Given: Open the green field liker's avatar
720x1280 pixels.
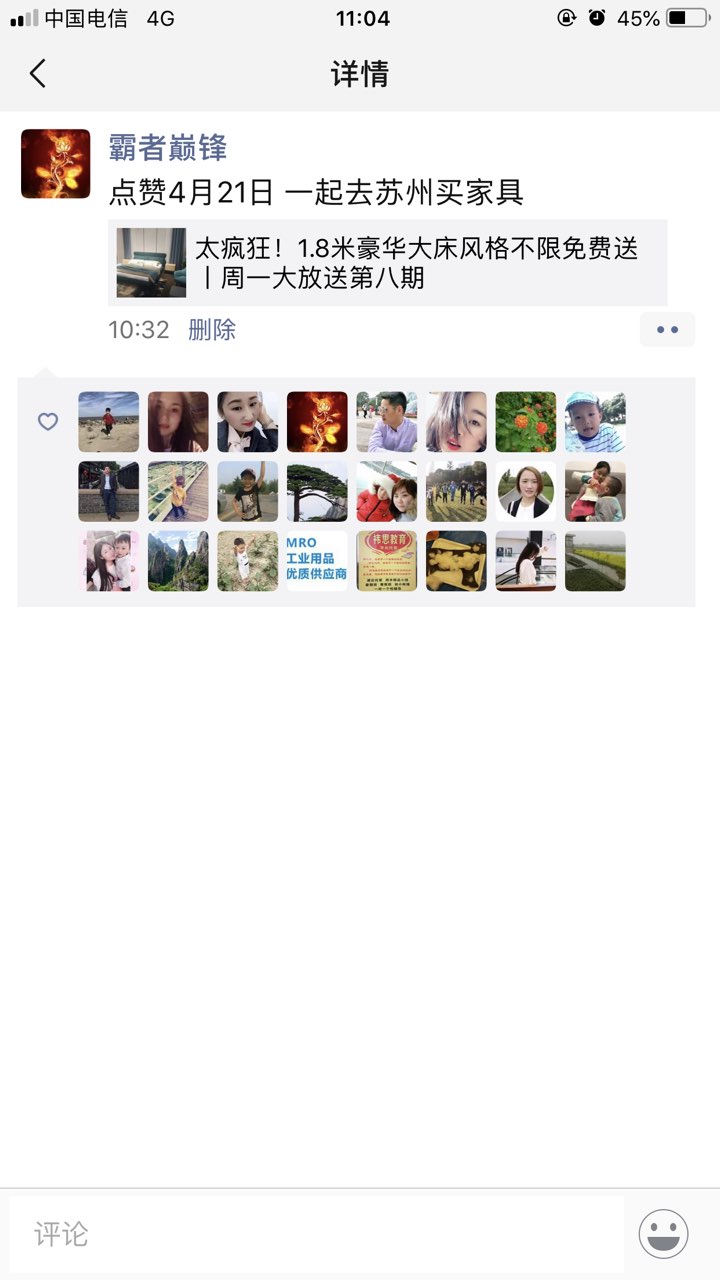Looking at the screenshot, I should [595, 561].
